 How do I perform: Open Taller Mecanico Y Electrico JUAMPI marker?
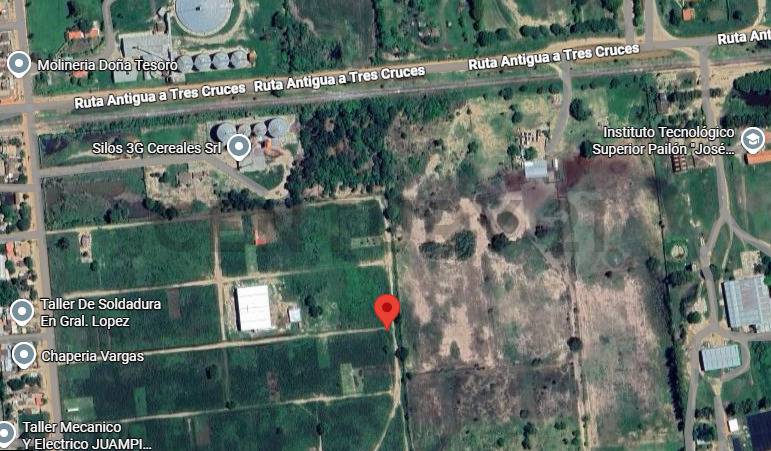[7, 434]
